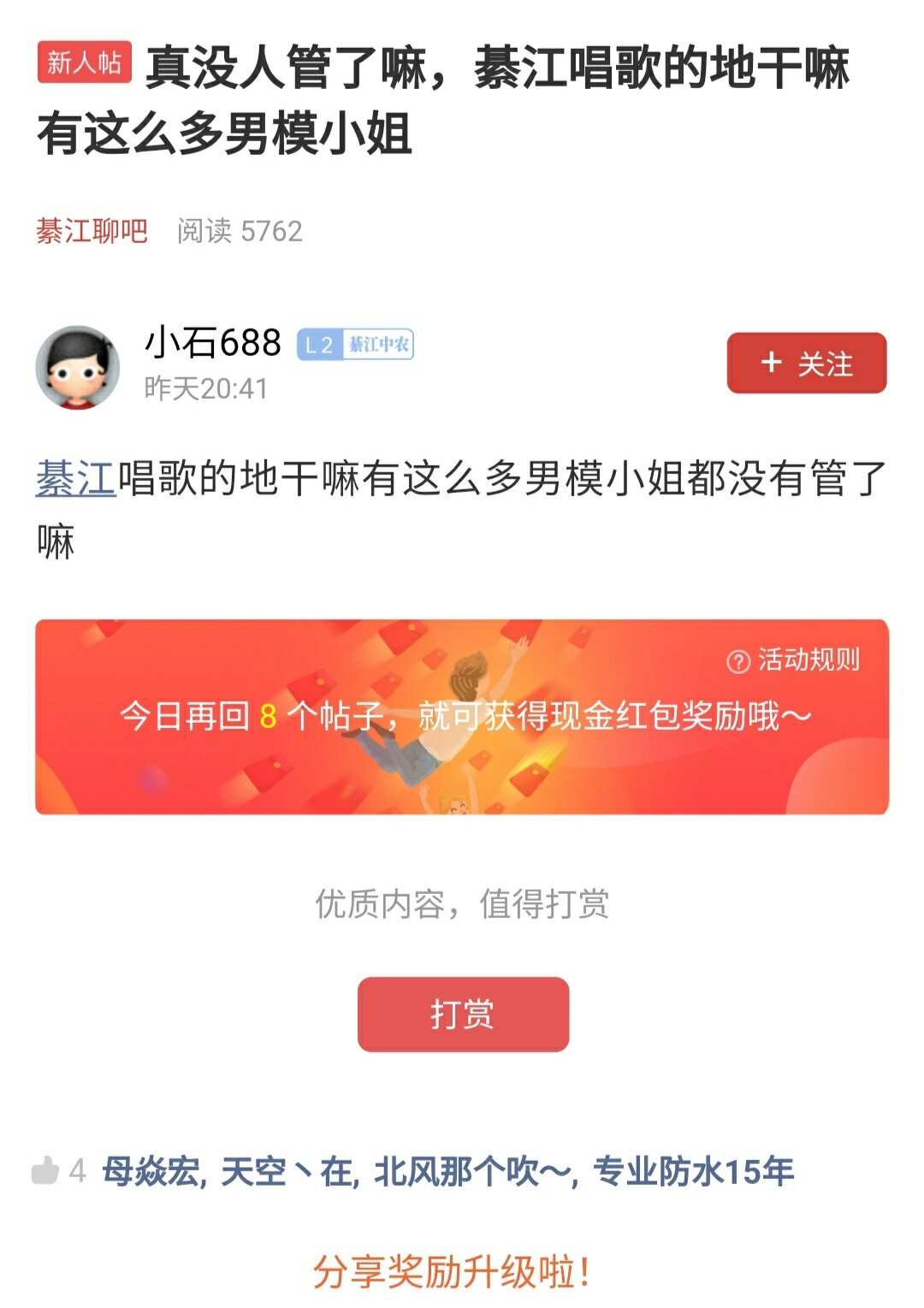924x1308 pixels.
Task: Open the 綦江聊吧 forum link
Action: pos(92,231)
